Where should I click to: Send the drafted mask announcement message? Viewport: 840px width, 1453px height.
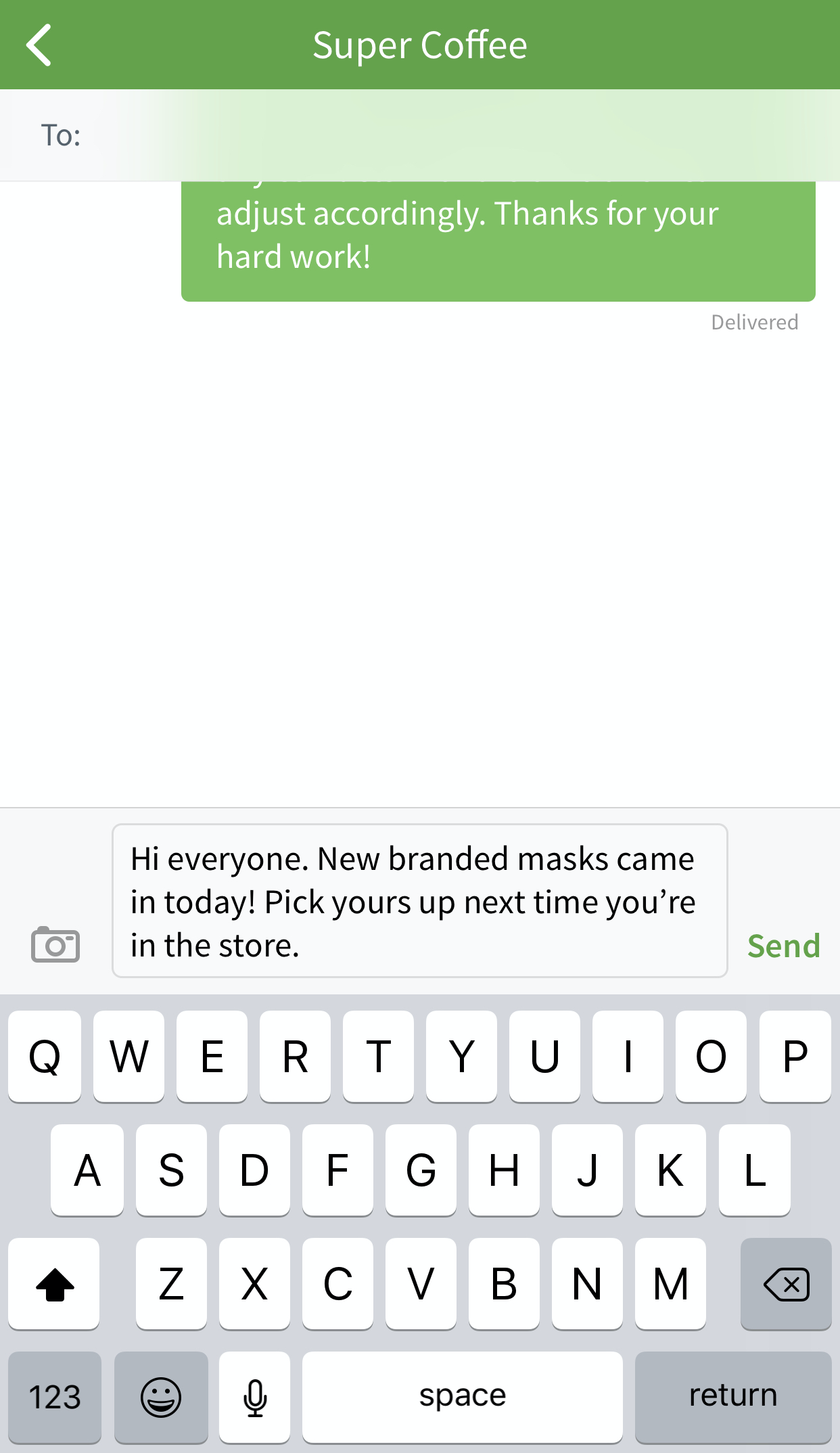(783, 945)
